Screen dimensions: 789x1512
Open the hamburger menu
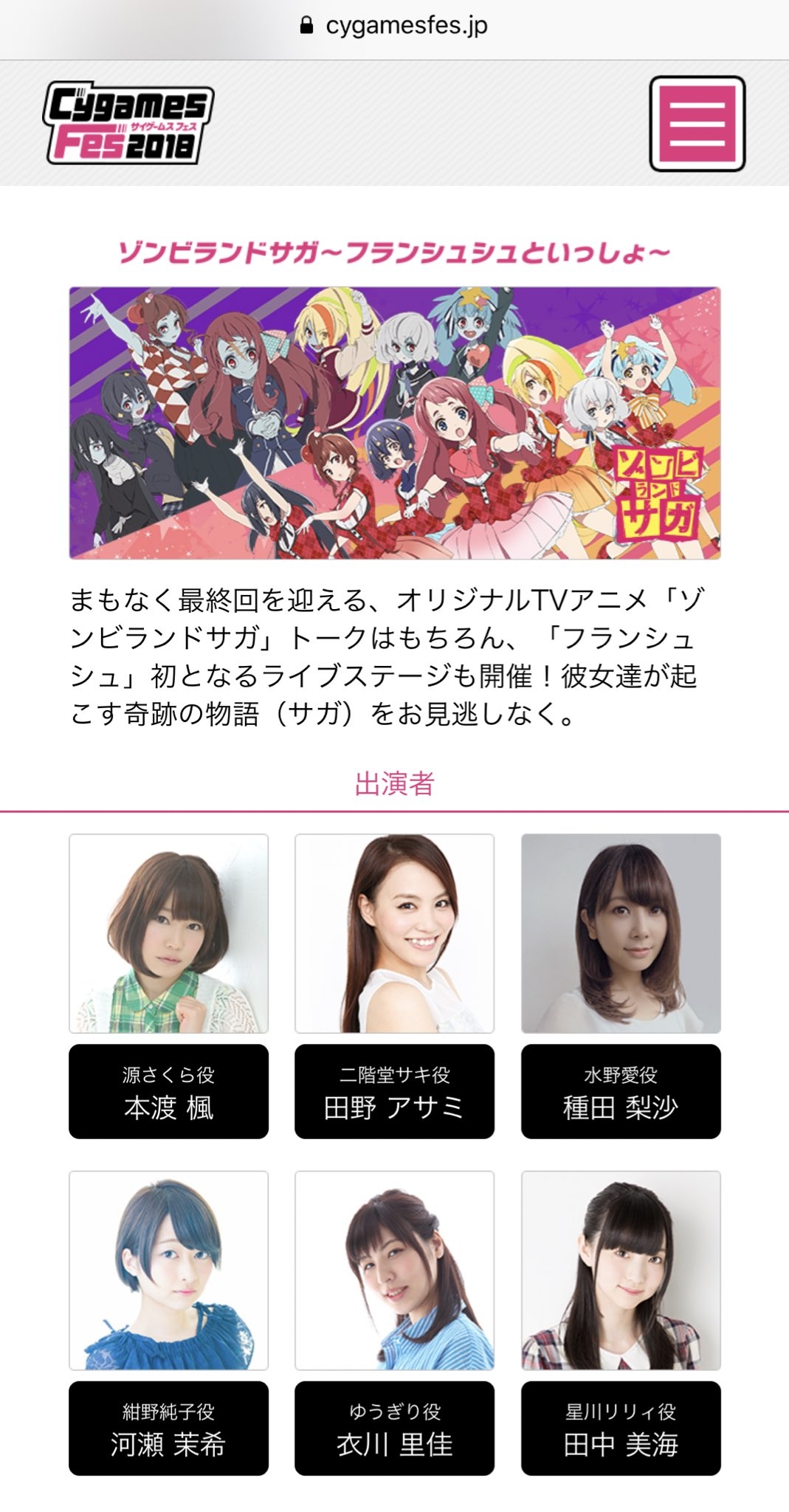click(x=697, y=124)
